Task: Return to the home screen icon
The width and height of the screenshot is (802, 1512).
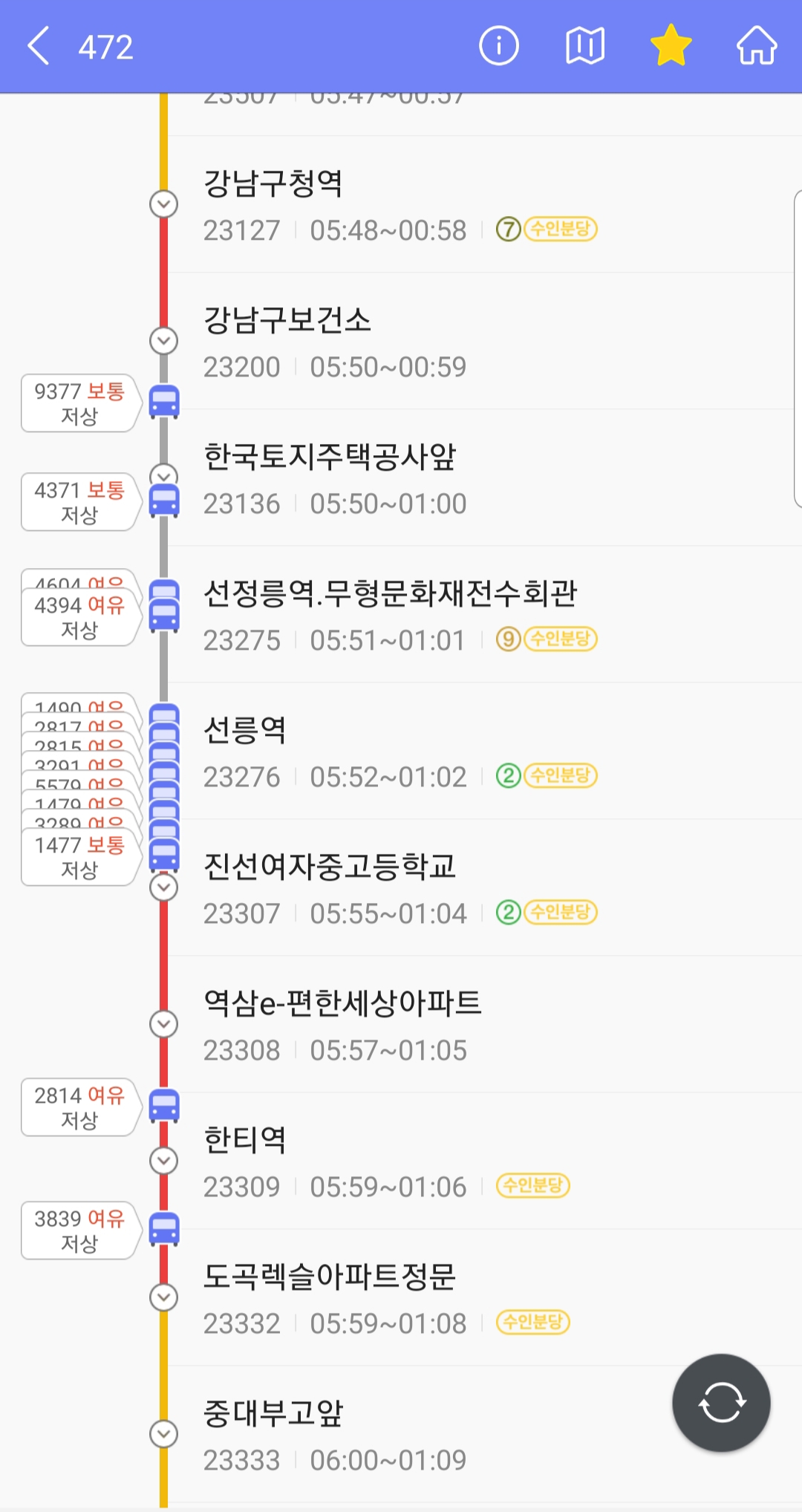Action: (757, 46)
